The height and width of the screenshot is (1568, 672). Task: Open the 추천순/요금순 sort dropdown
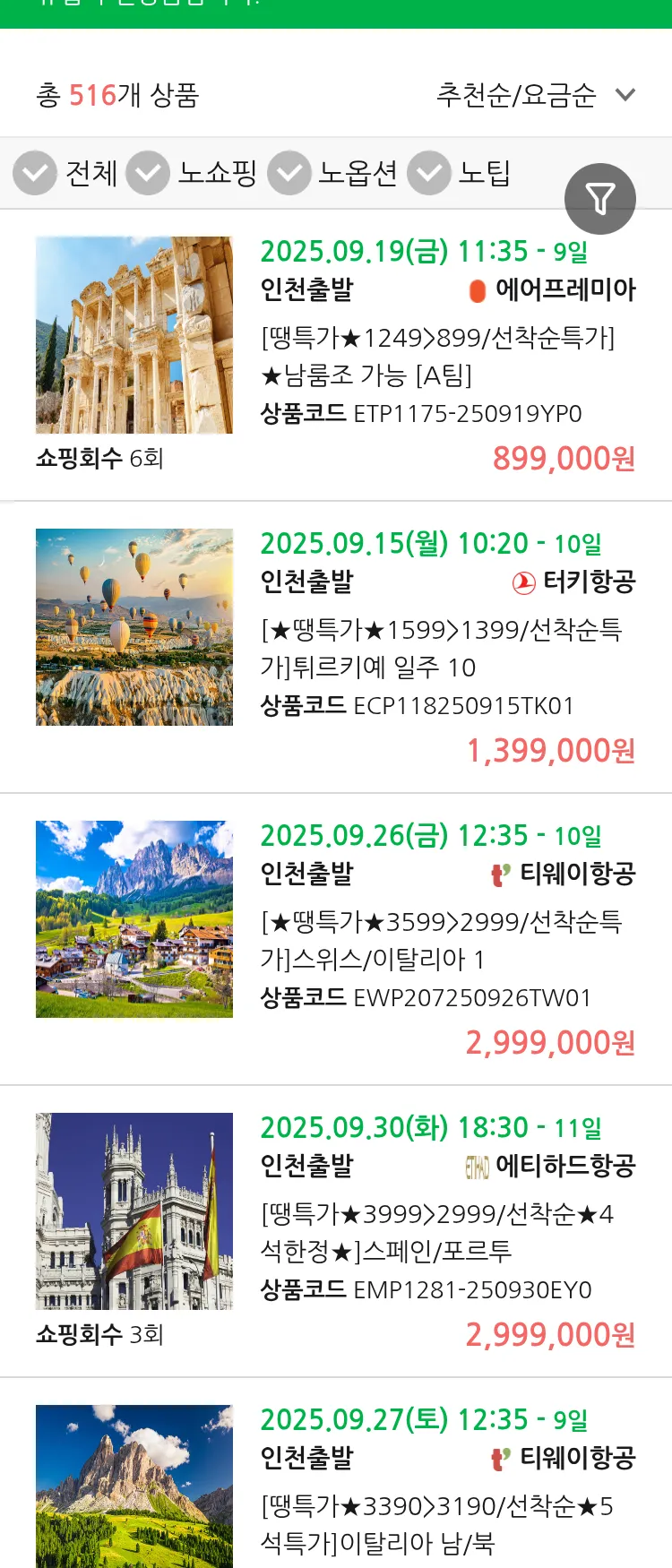pos(518,93)
